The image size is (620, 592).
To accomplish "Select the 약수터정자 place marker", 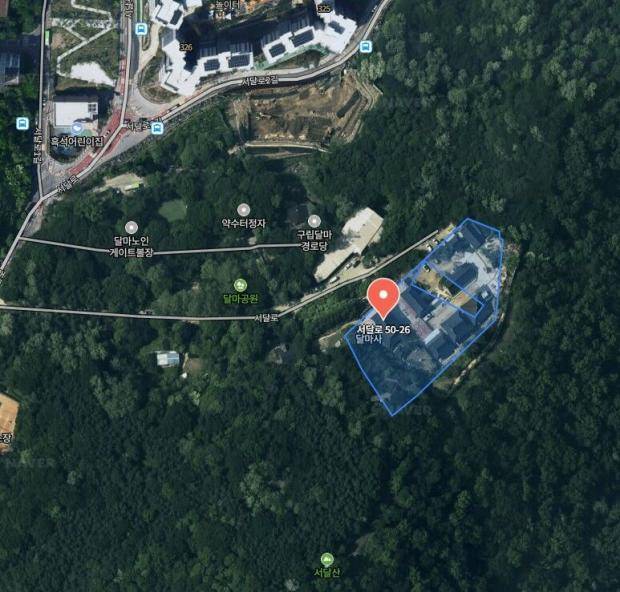I will pos(243,210).
